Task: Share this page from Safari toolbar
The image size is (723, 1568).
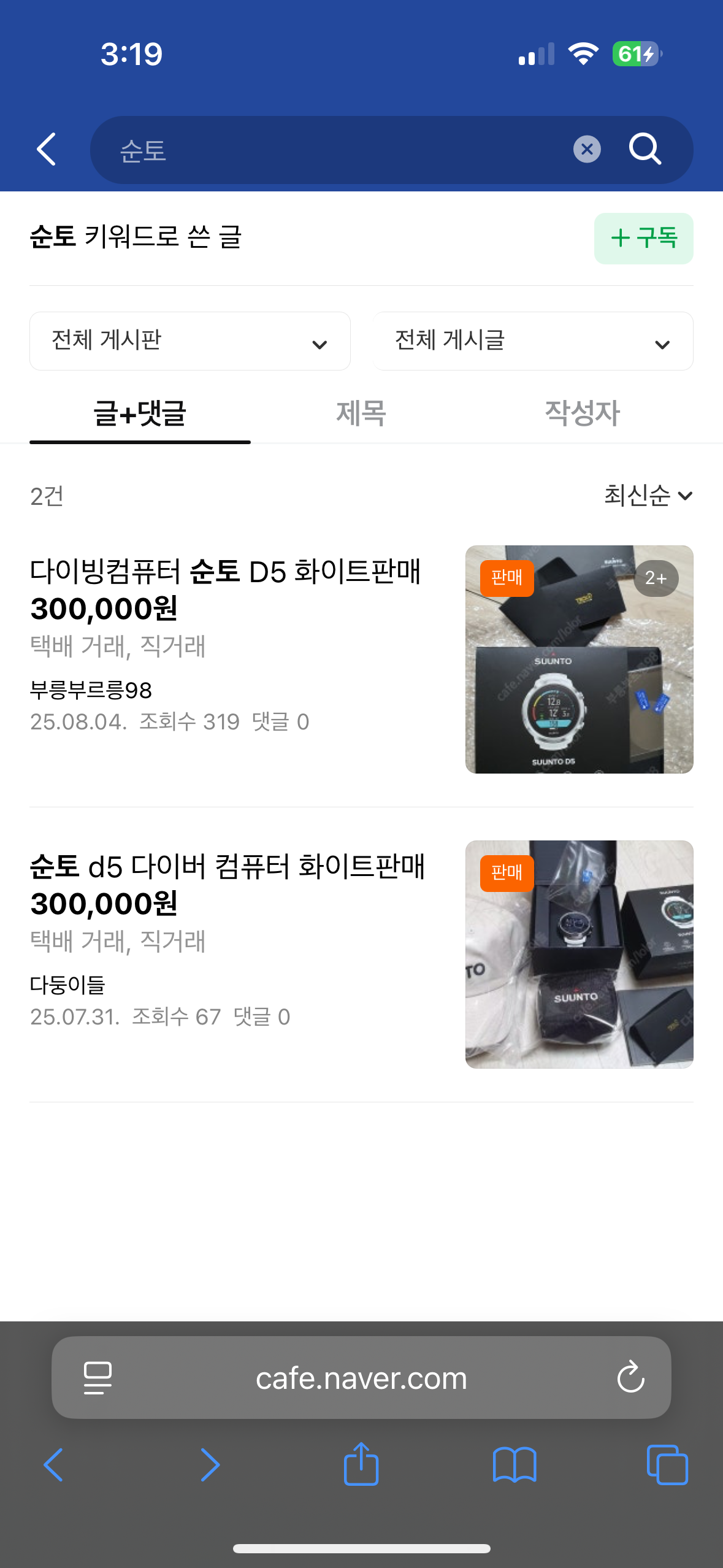Action: [x=361, y=1464]
